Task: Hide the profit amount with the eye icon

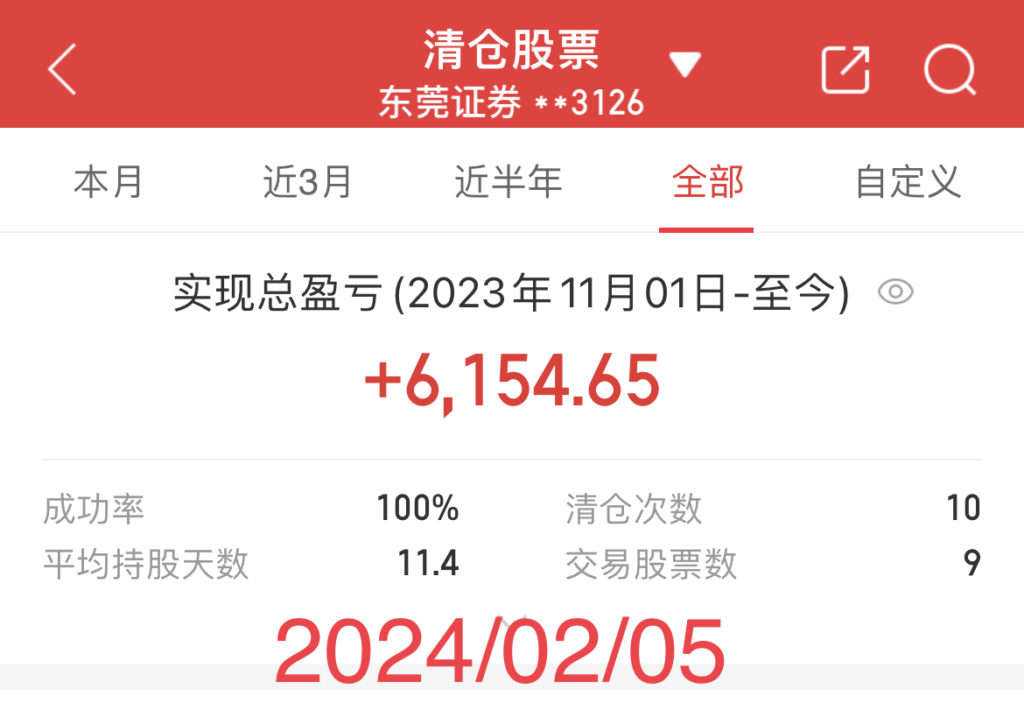Action: 895,293
